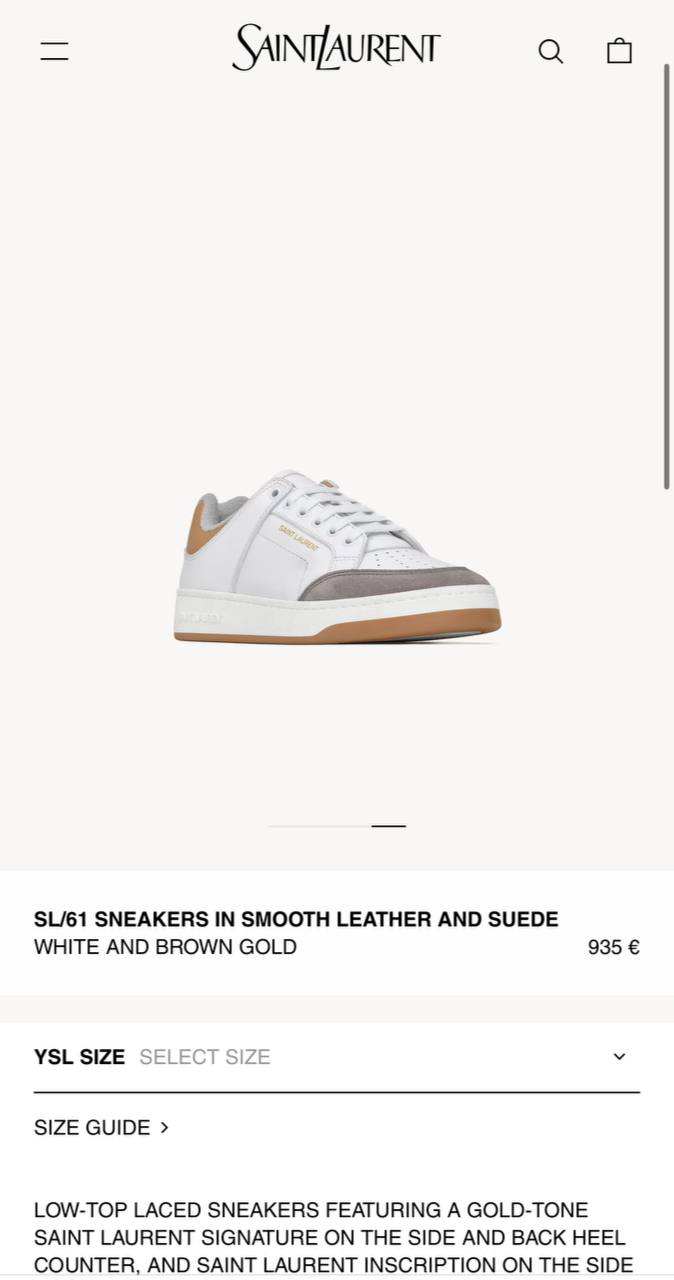Go to the Saint Laurent homepage logo
Screen dimensions: 674x1280
coord(336,48)
